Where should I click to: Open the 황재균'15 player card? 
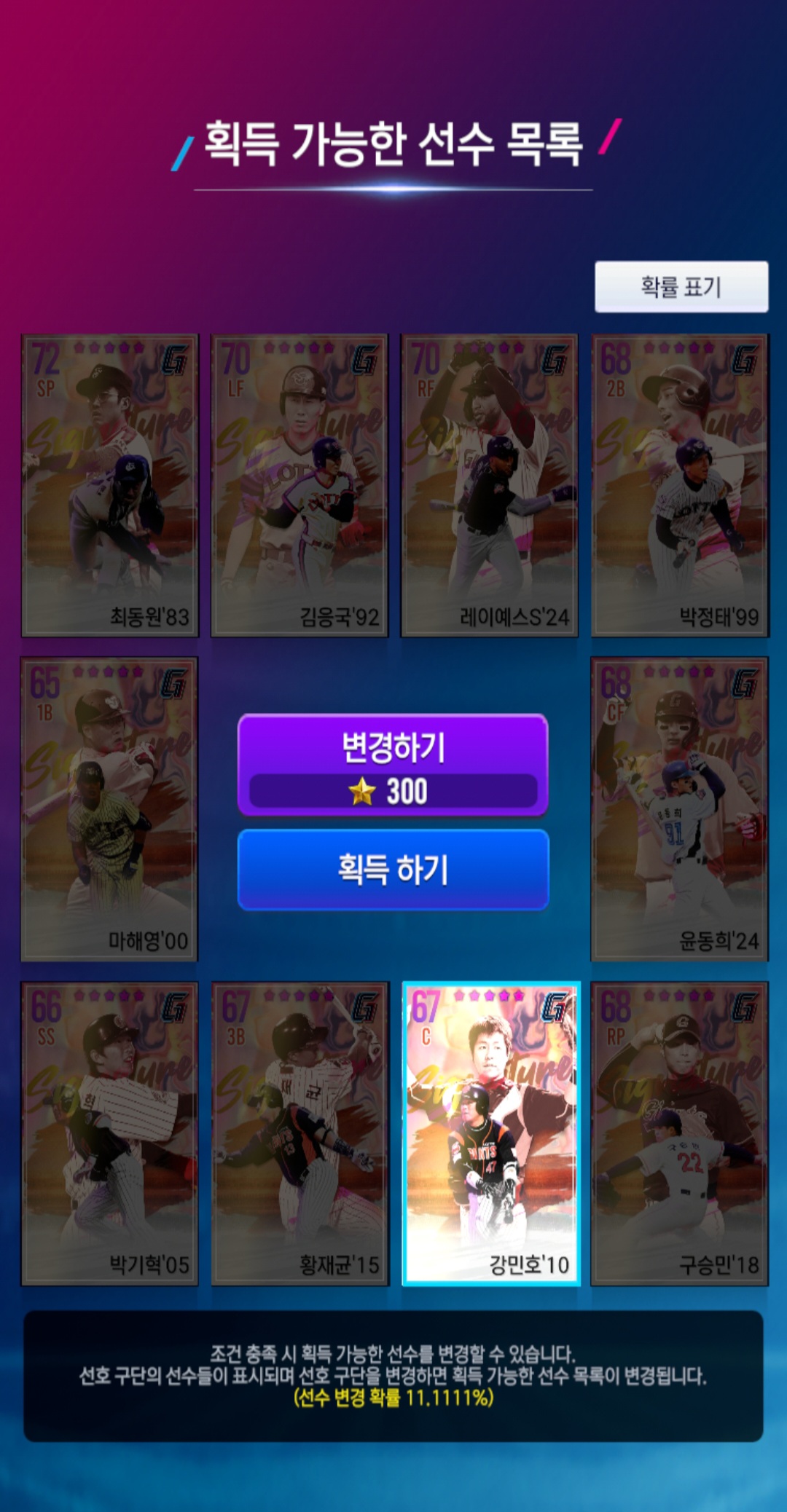[x=299, y=1133]
